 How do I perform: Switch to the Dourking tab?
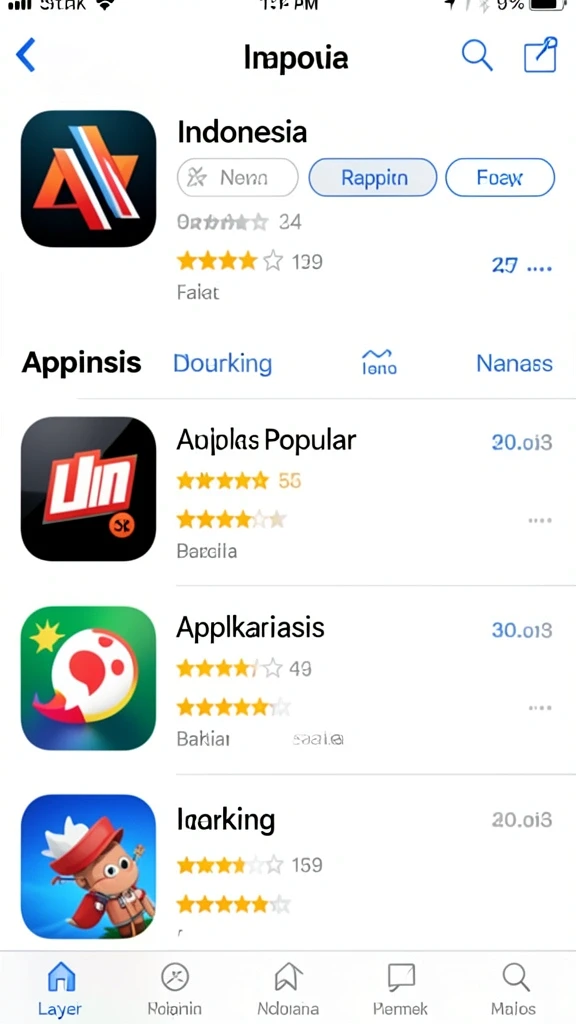222,363
